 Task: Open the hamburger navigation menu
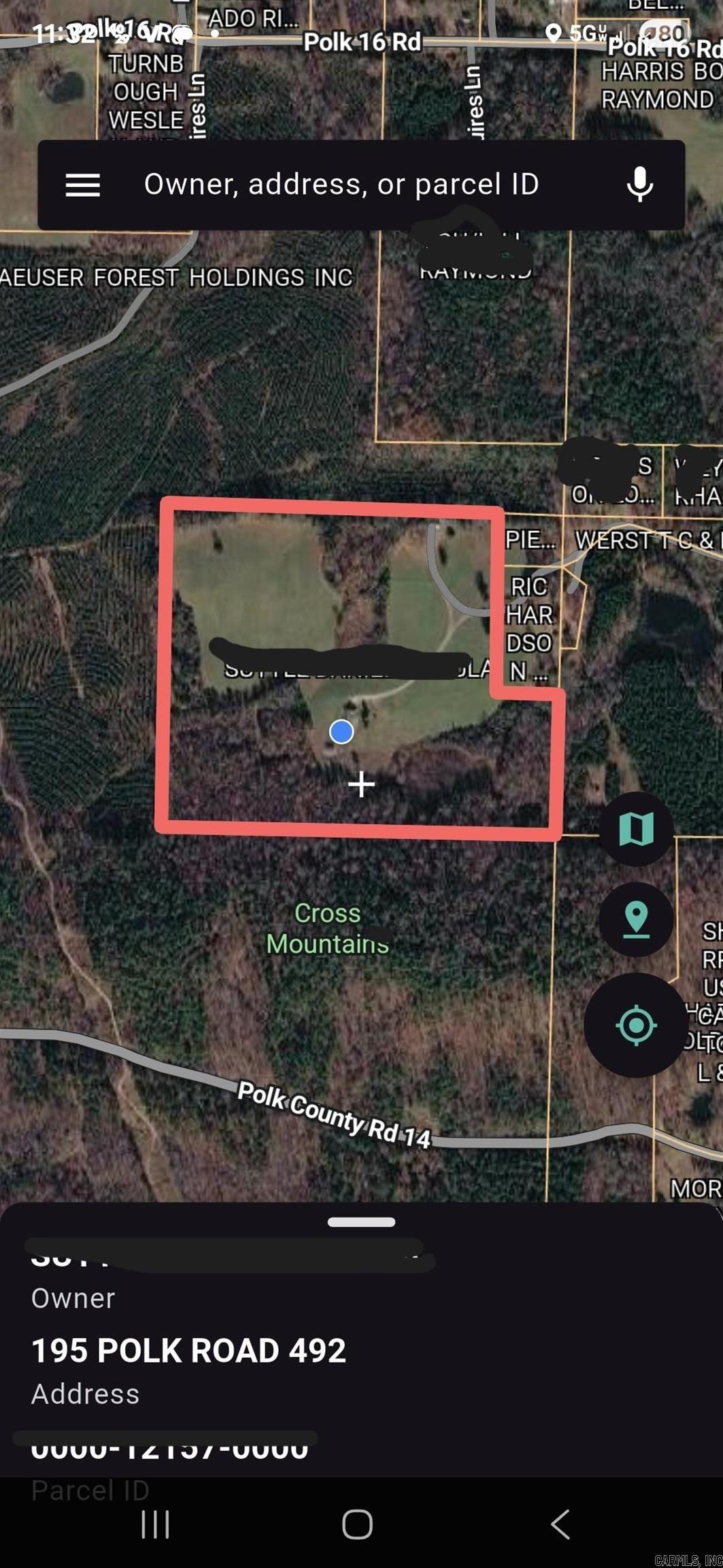coord(82,184)
